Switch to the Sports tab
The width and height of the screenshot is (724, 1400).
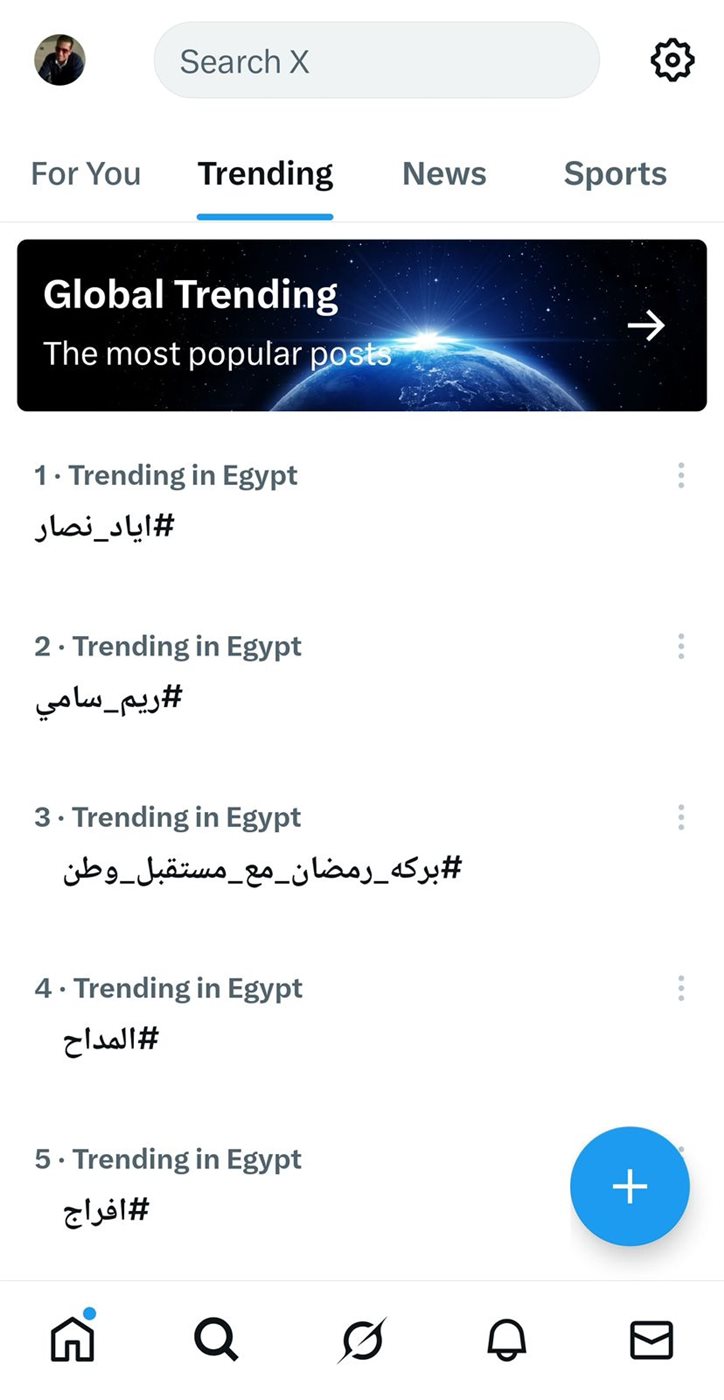615,174
